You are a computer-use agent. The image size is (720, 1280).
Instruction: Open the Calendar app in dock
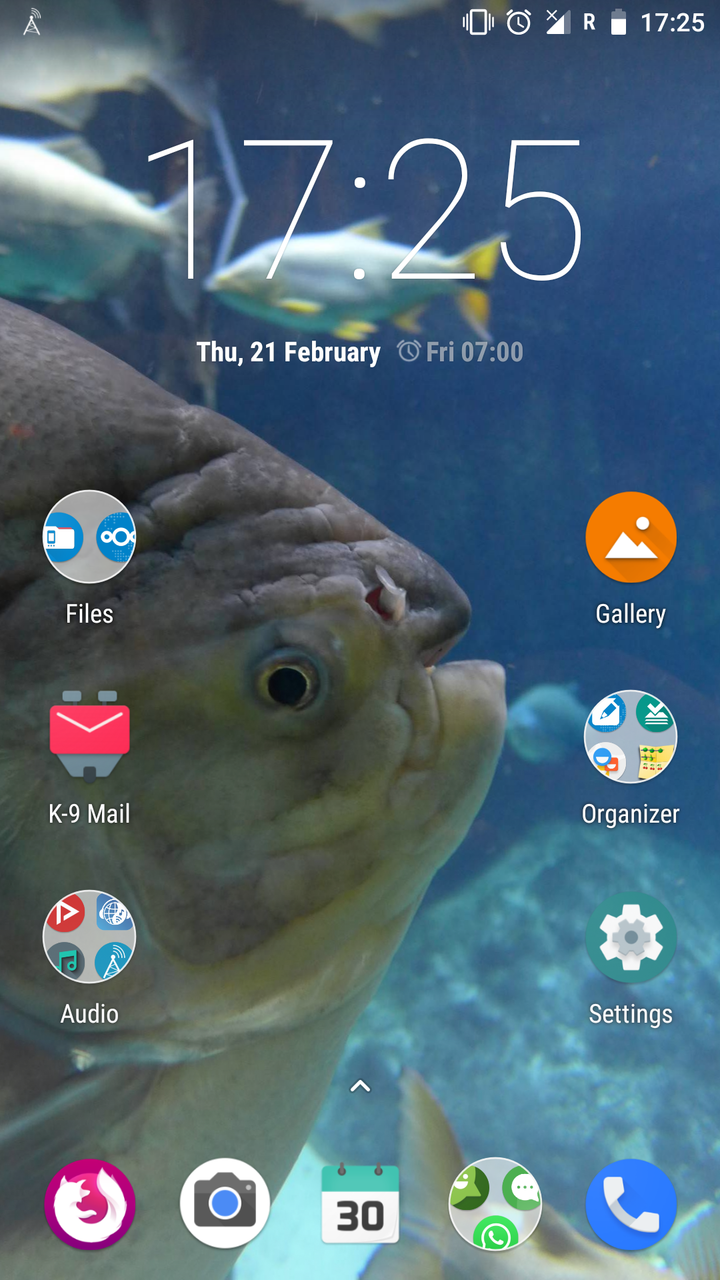[360, 1205]
